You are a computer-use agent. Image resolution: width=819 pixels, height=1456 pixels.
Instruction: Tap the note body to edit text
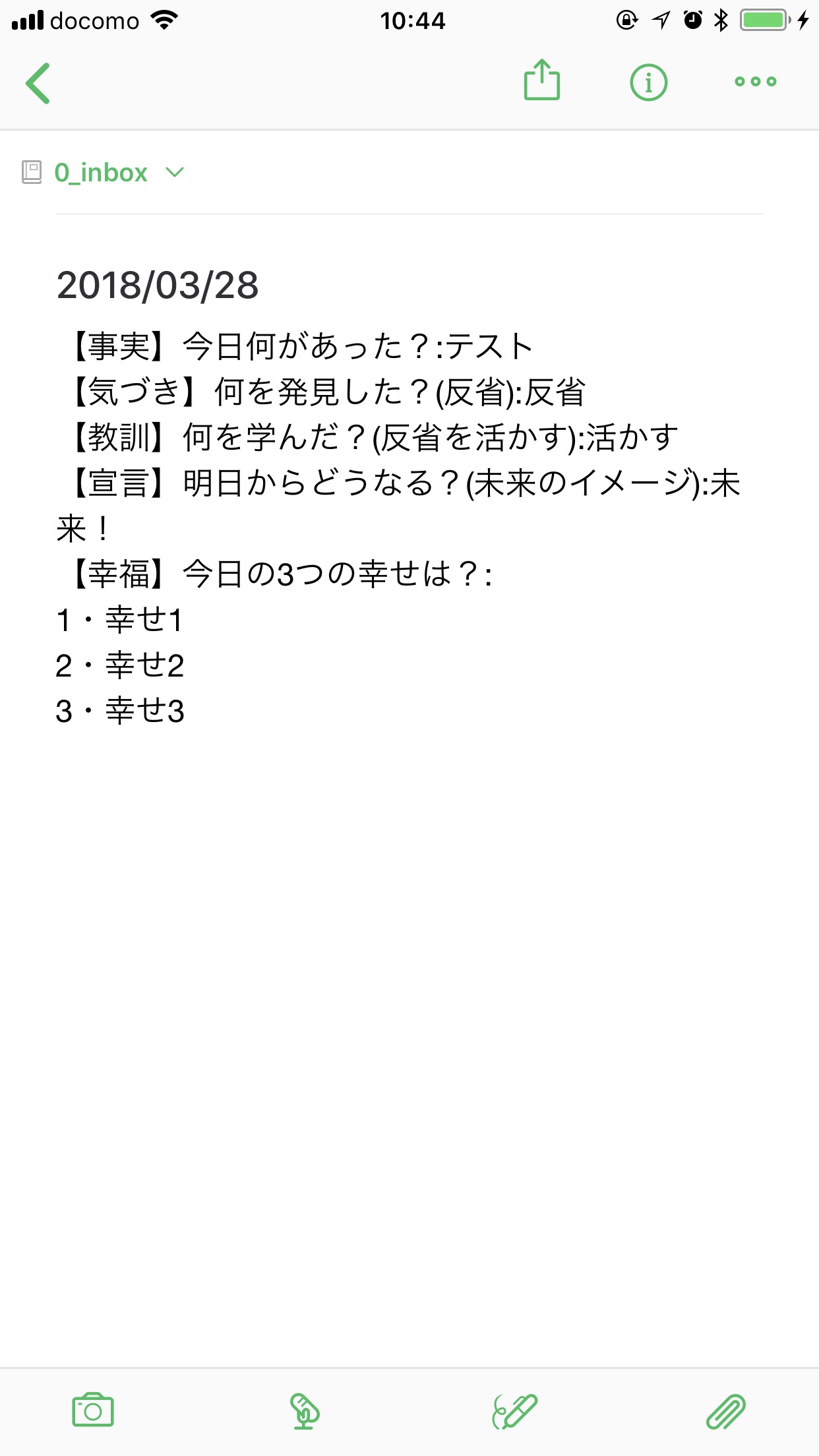coord(396,528)
